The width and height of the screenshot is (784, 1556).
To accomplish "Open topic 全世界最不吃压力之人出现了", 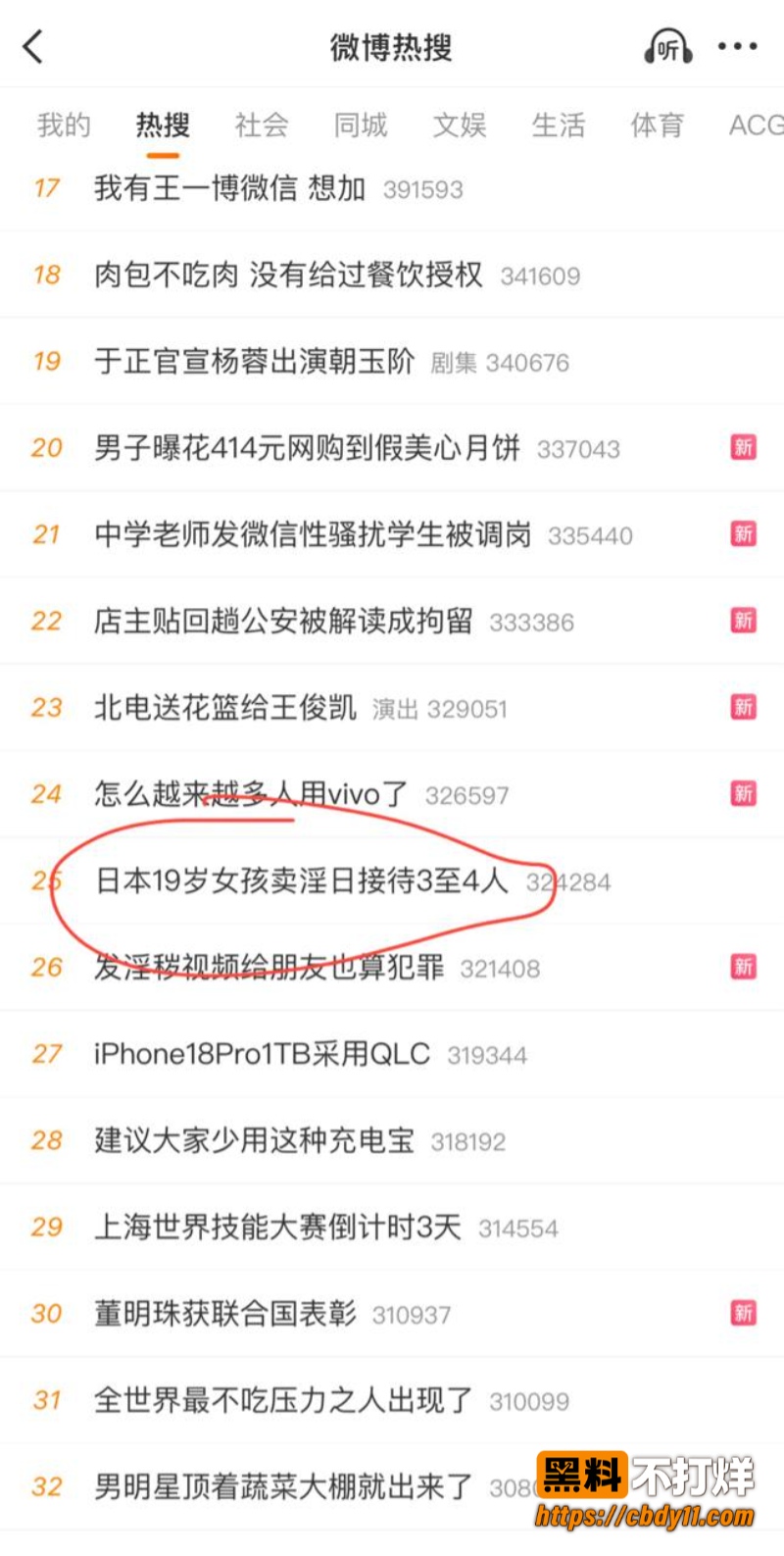I will click(392, 1400).
